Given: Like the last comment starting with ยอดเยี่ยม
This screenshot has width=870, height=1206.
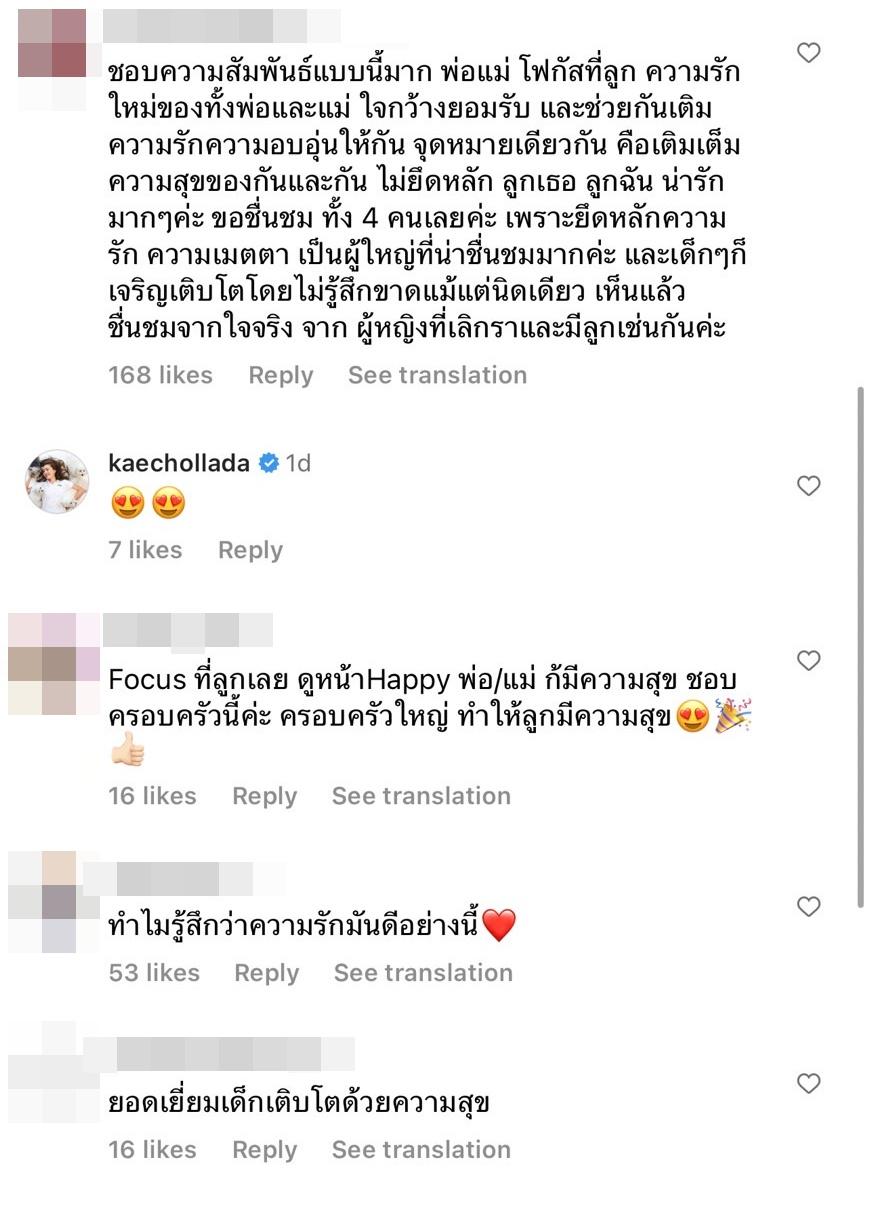Looking at the screenshot, I should pos(808,1083).
